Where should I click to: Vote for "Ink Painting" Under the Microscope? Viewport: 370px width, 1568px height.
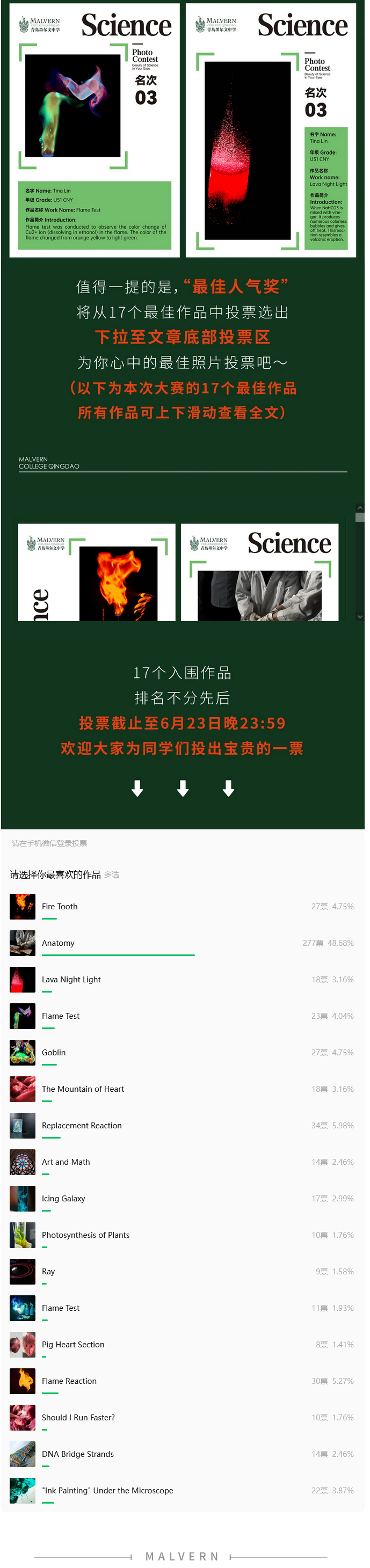point(107,1491)
